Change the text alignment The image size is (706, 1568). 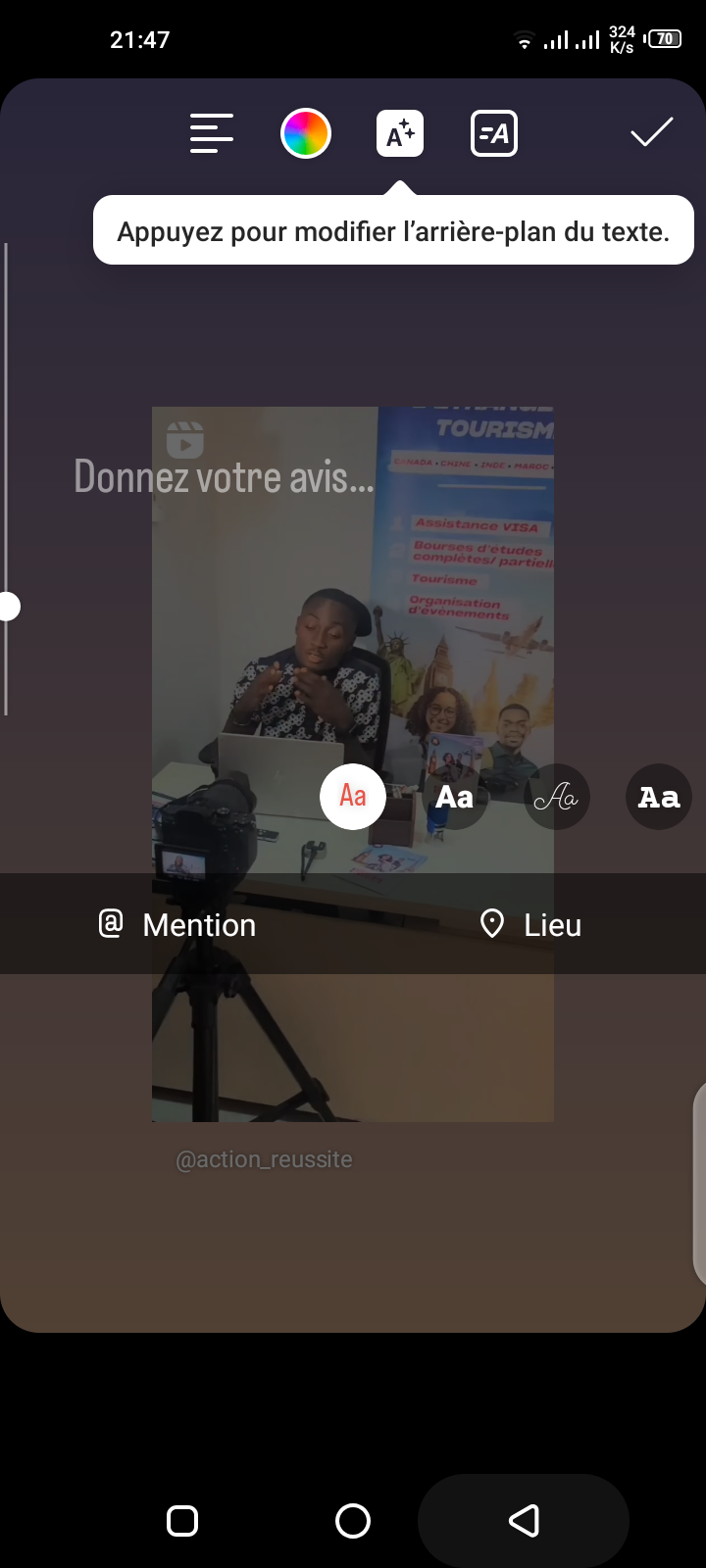click(x=212, y=133)
